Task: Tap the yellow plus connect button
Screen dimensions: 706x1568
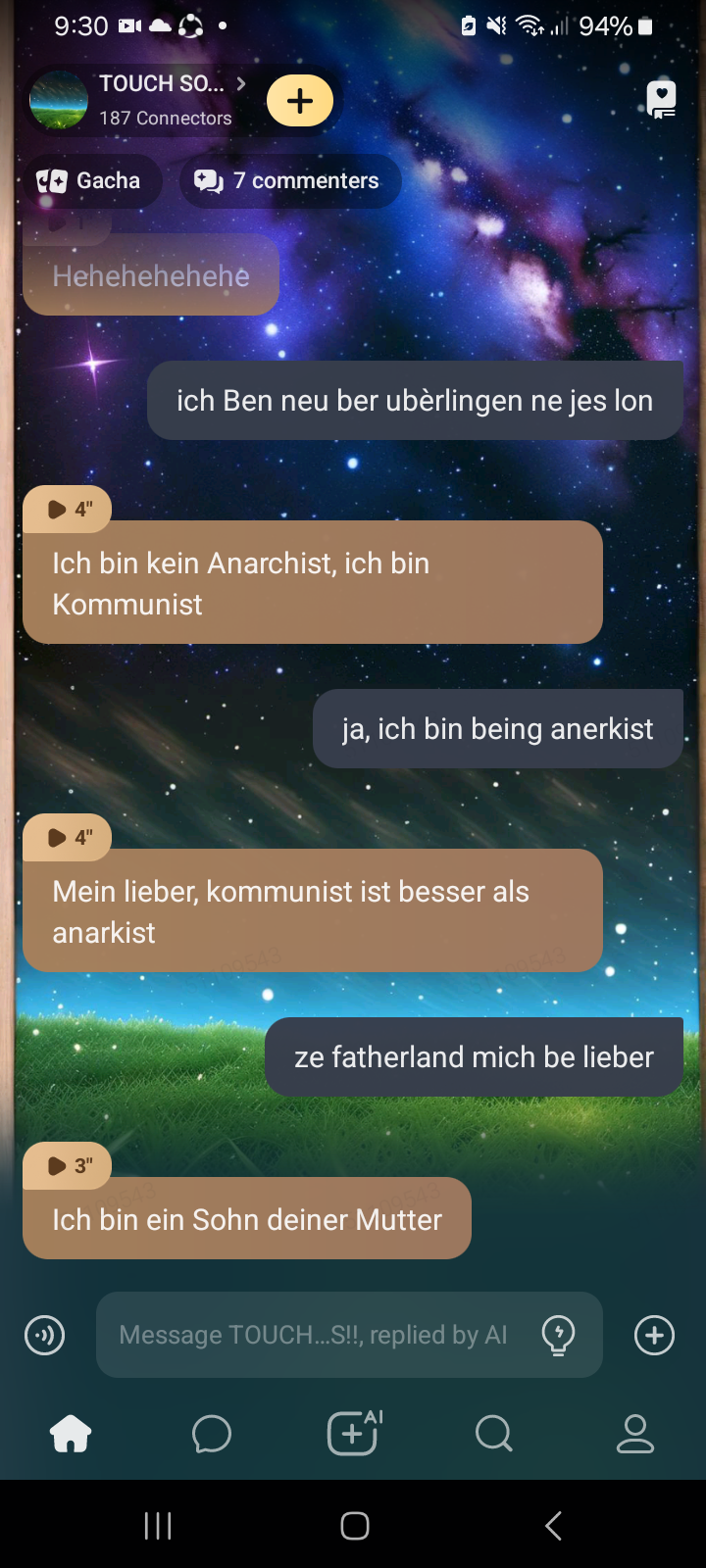Action: click(300, 100)
